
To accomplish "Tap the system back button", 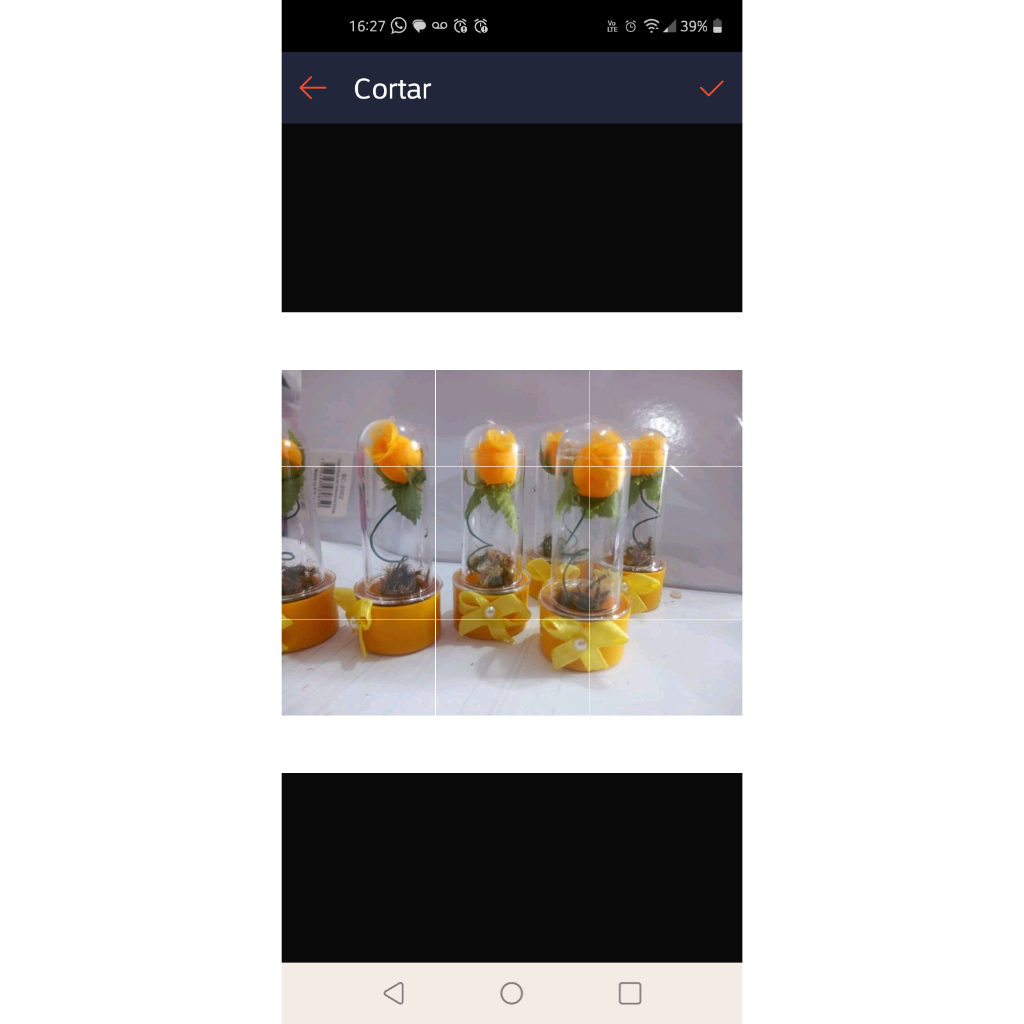I will coord(394,993).
